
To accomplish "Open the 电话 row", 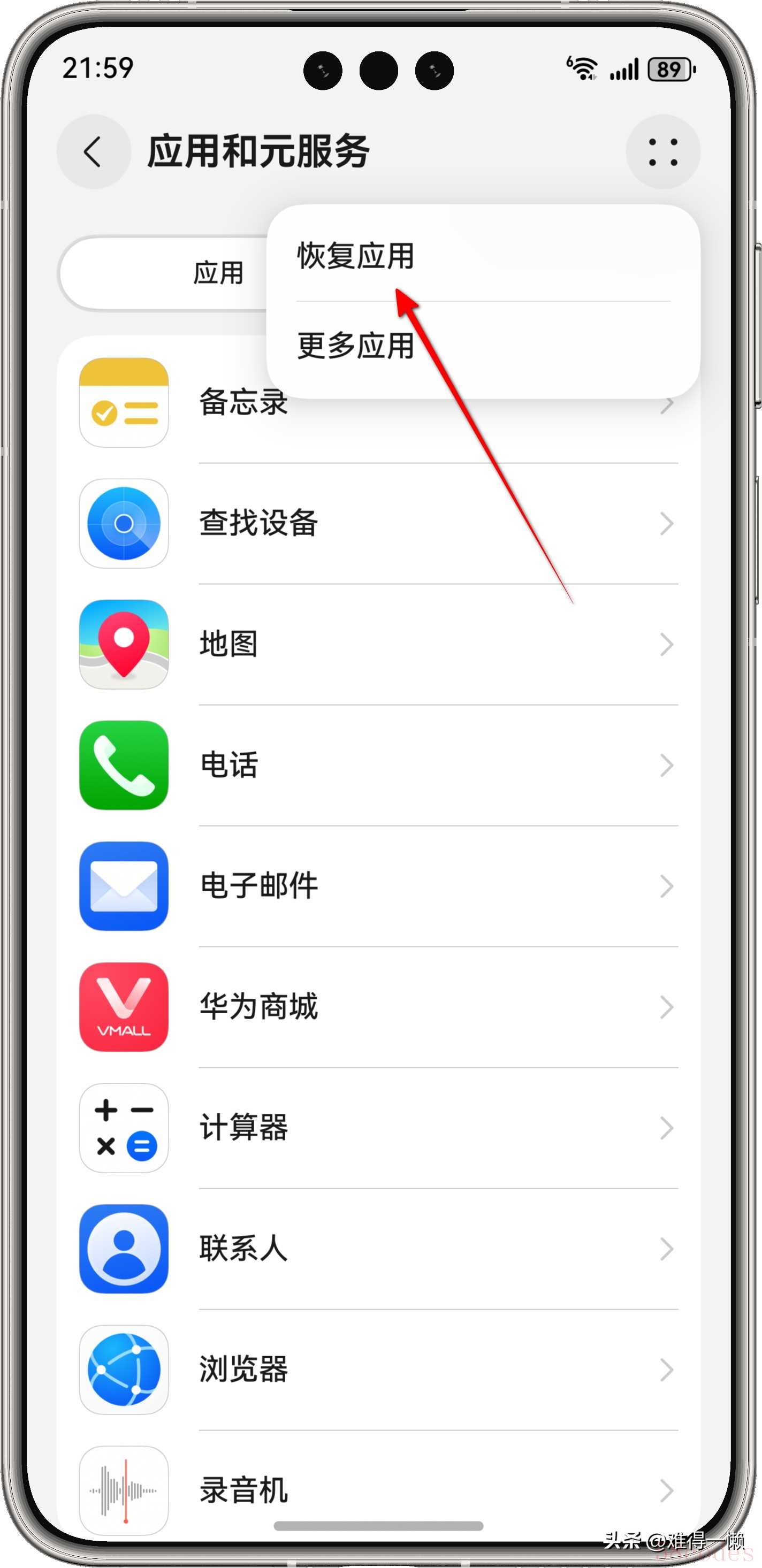I will point(377,765).
